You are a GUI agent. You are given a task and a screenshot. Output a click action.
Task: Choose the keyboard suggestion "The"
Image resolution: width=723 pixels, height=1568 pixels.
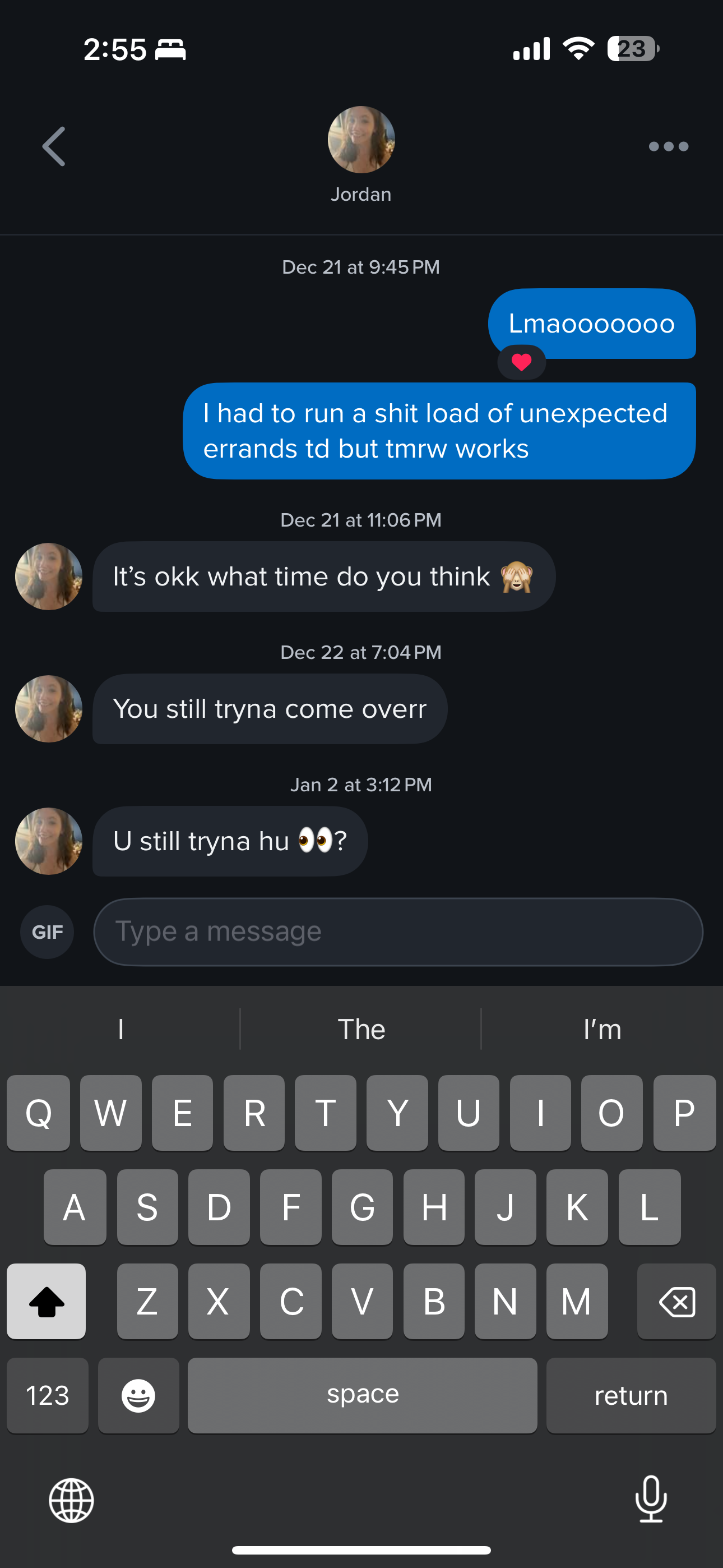tap(361, 1029)
